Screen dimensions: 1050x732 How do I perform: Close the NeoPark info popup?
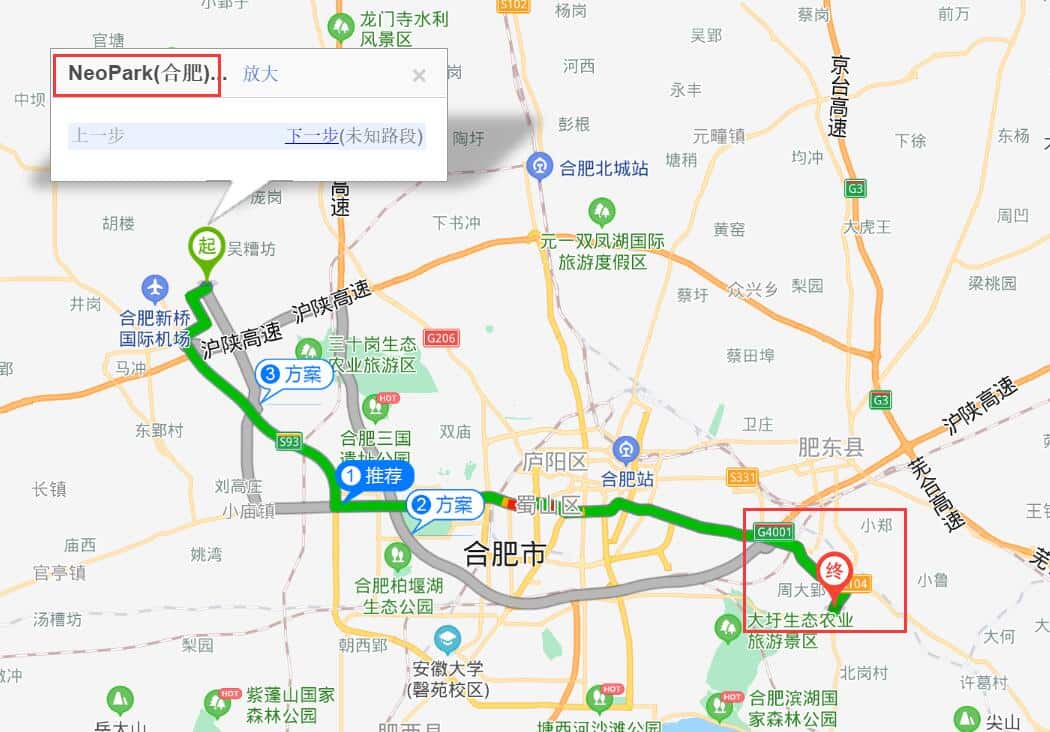coord(419,75)
